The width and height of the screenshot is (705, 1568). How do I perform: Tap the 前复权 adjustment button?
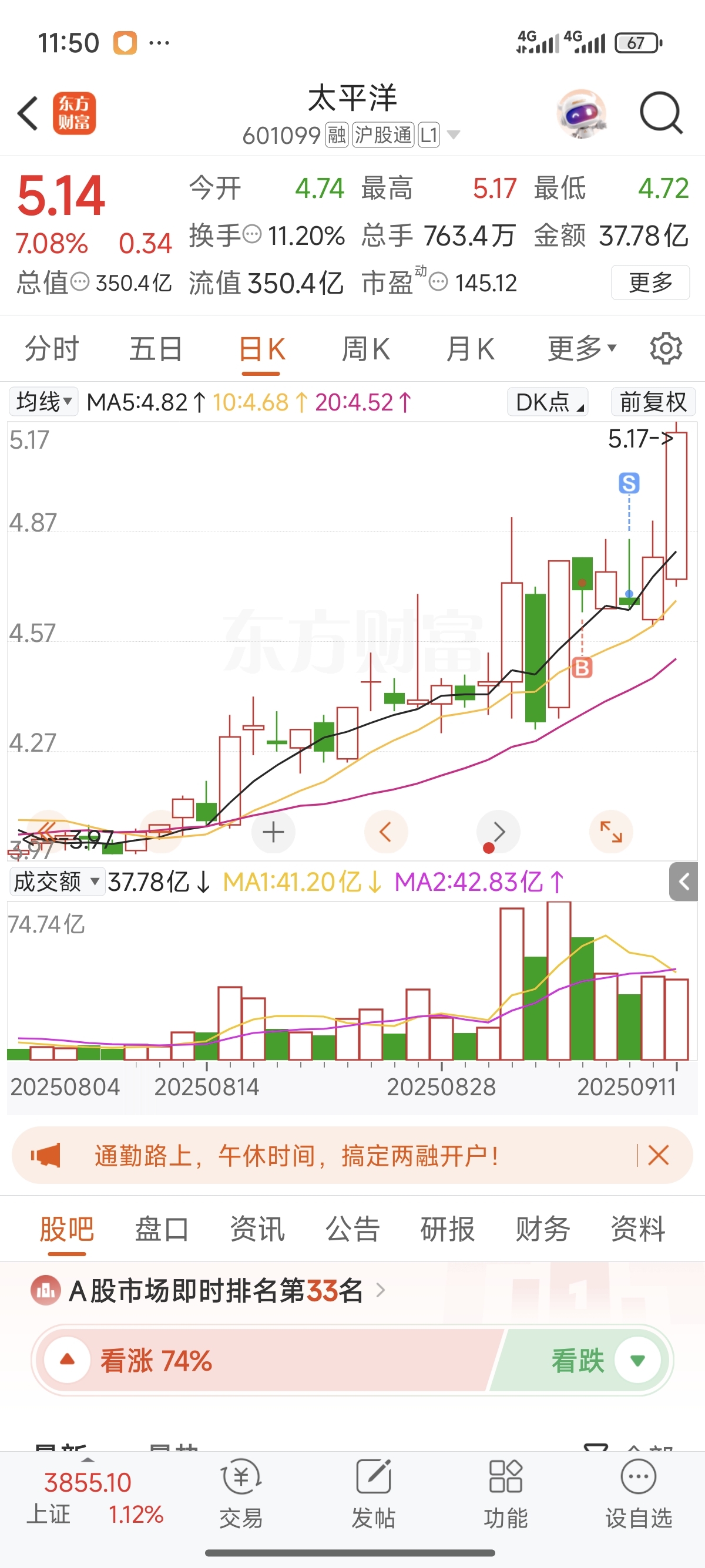tap(653, 402)
